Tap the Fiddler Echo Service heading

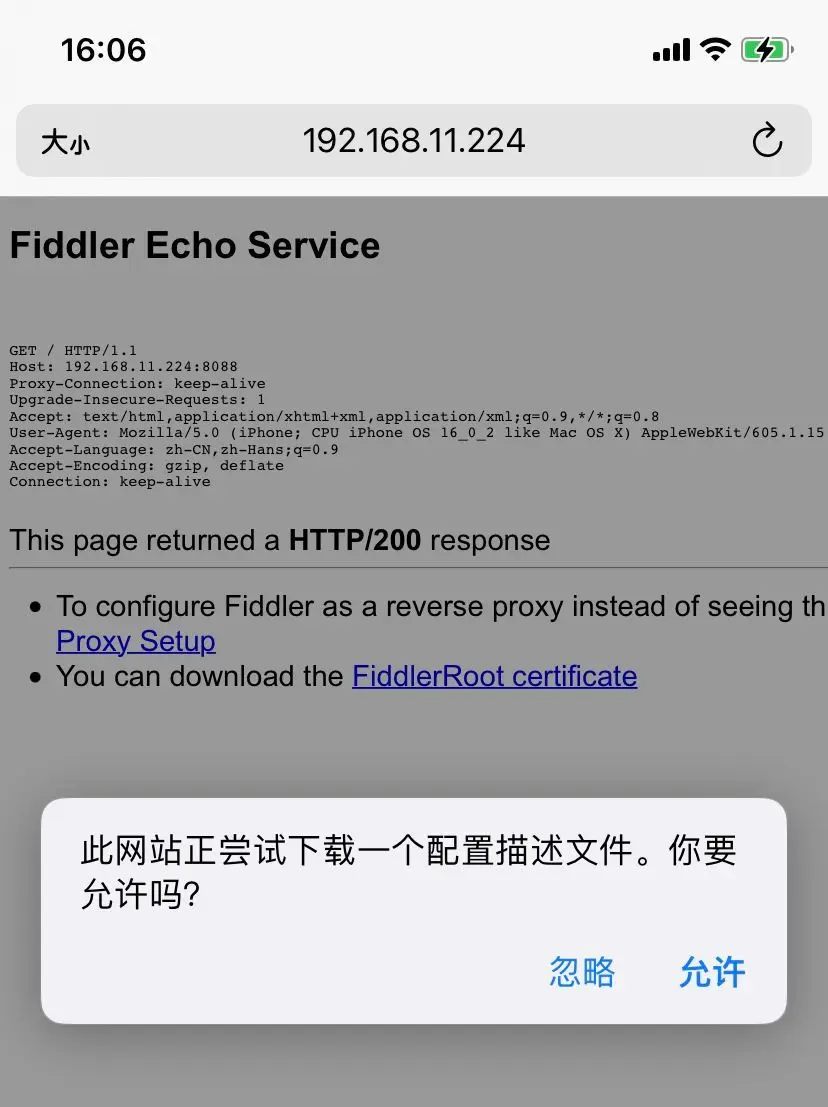click(x=194, y=245)
